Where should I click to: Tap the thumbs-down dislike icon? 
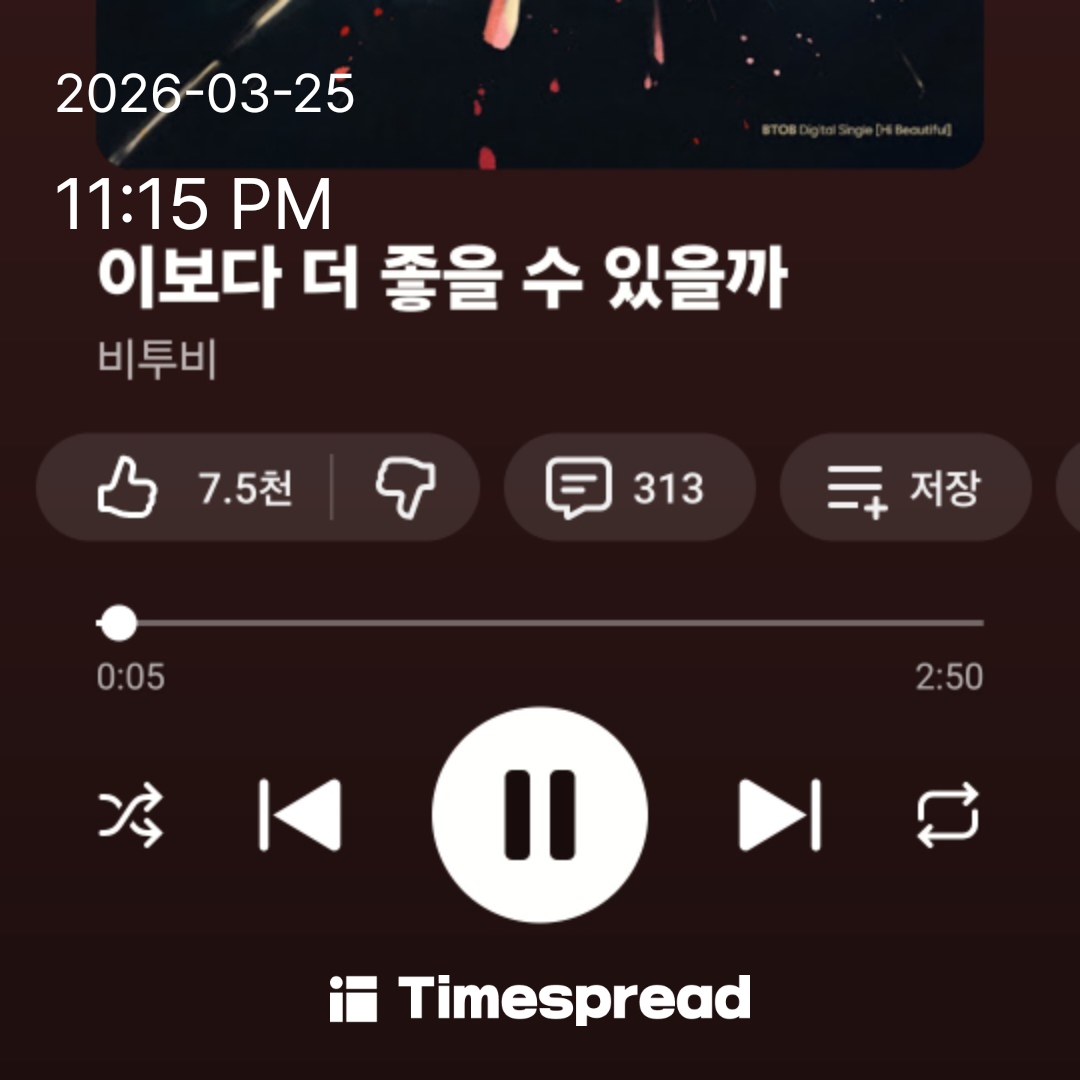(405, 489)
